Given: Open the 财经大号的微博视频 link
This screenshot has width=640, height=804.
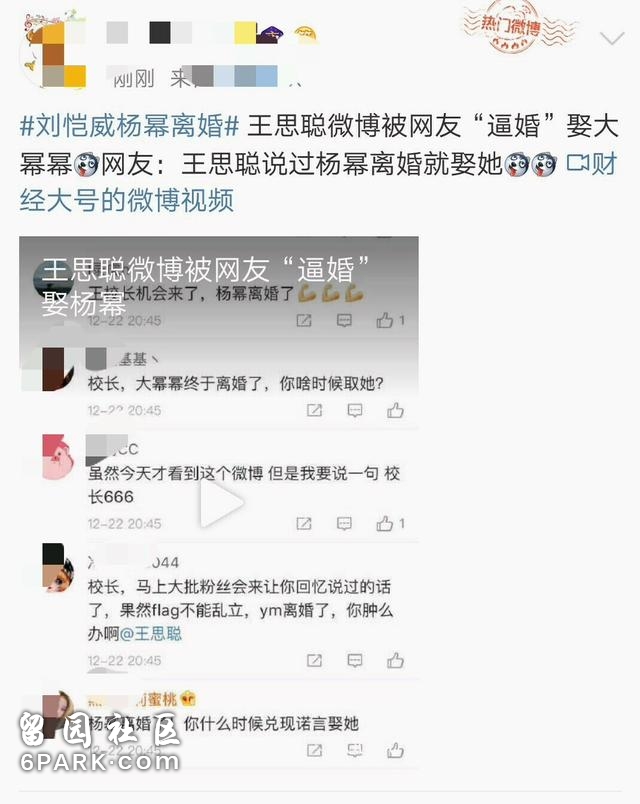Looking at the screenshot, I should tap(127, 199).
